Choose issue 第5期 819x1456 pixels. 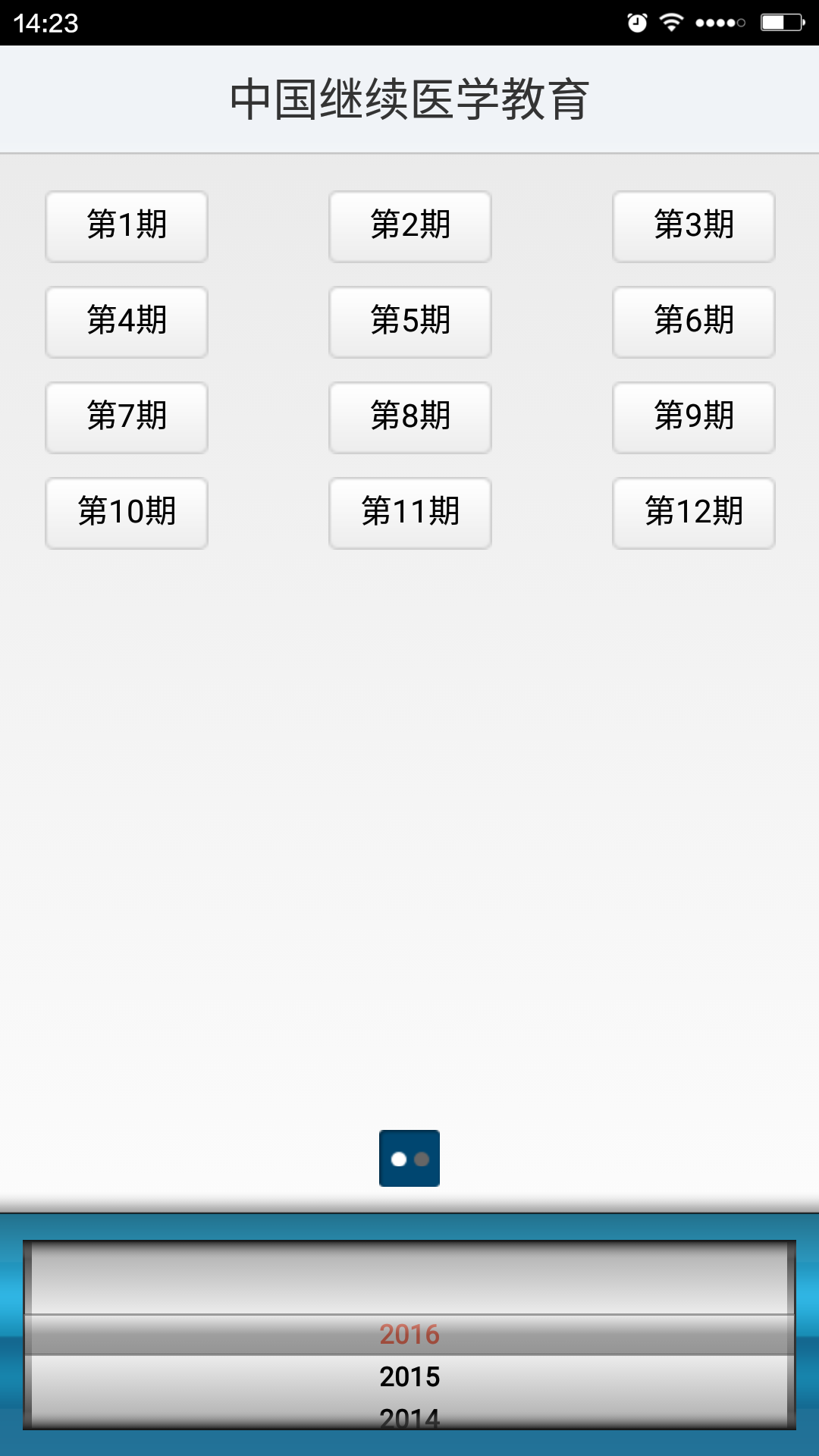(x=410, y=322)
